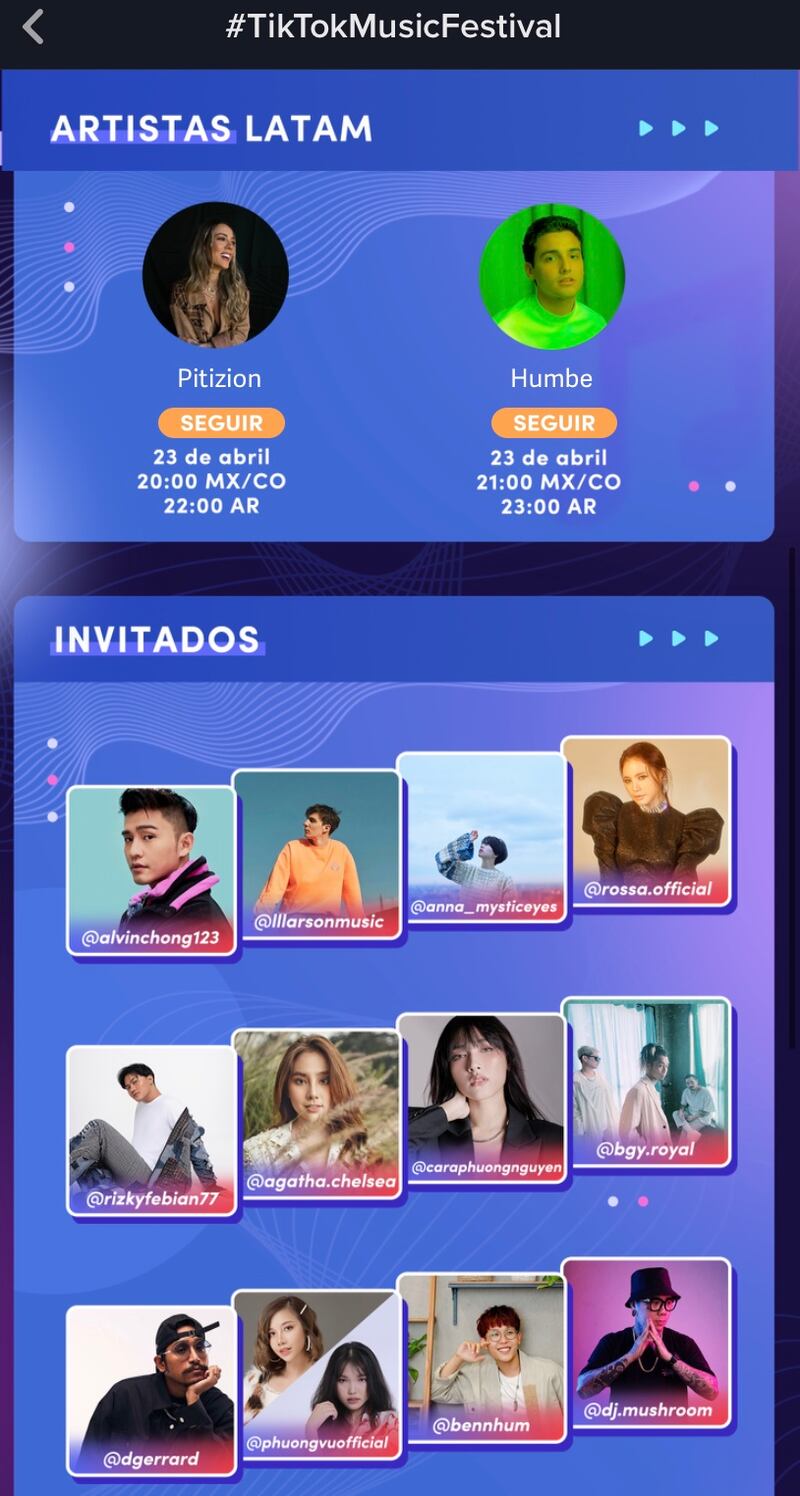Open the @phuongvuofficial guest card
This screenshot has height=1496, width=800.
point(317,1373)
